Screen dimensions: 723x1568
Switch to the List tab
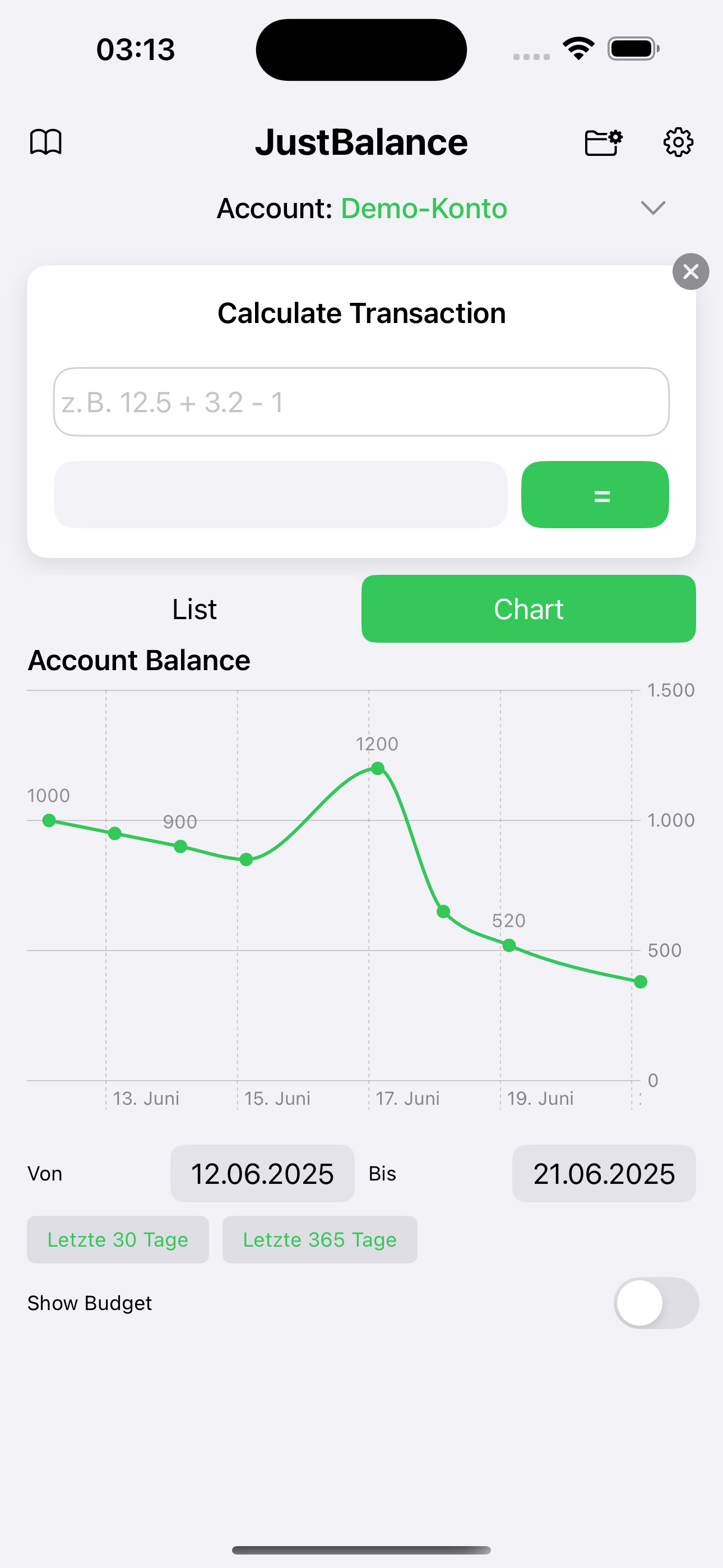[x=194, y=608]
